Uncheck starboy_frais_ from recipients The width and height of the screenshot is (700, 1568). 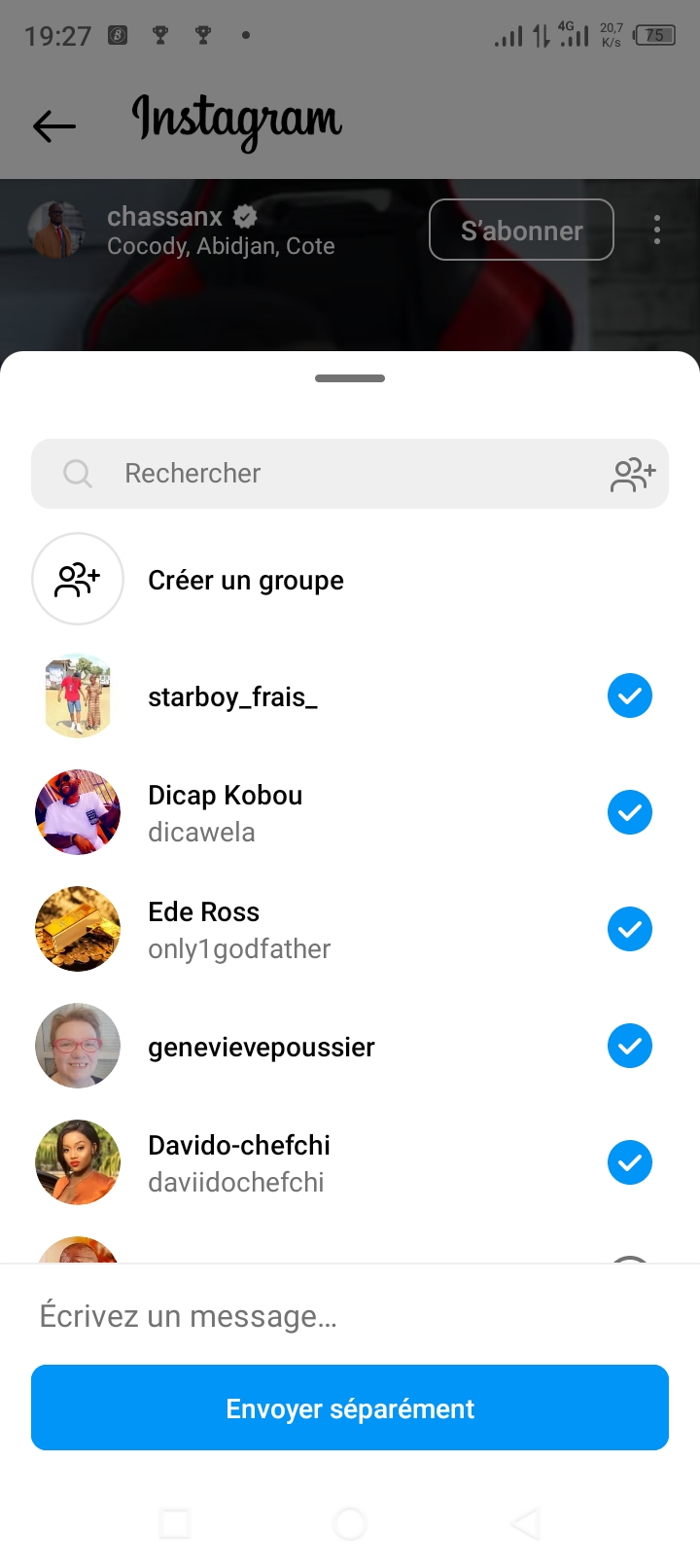[x=629, y=696]
